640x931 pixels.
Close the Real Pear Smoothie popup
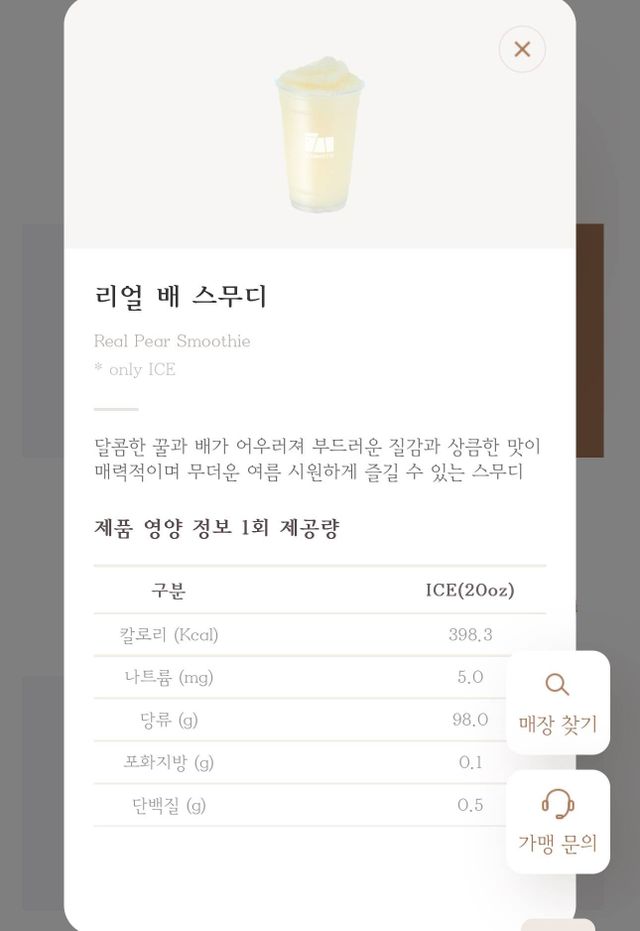tap(522, 49)
